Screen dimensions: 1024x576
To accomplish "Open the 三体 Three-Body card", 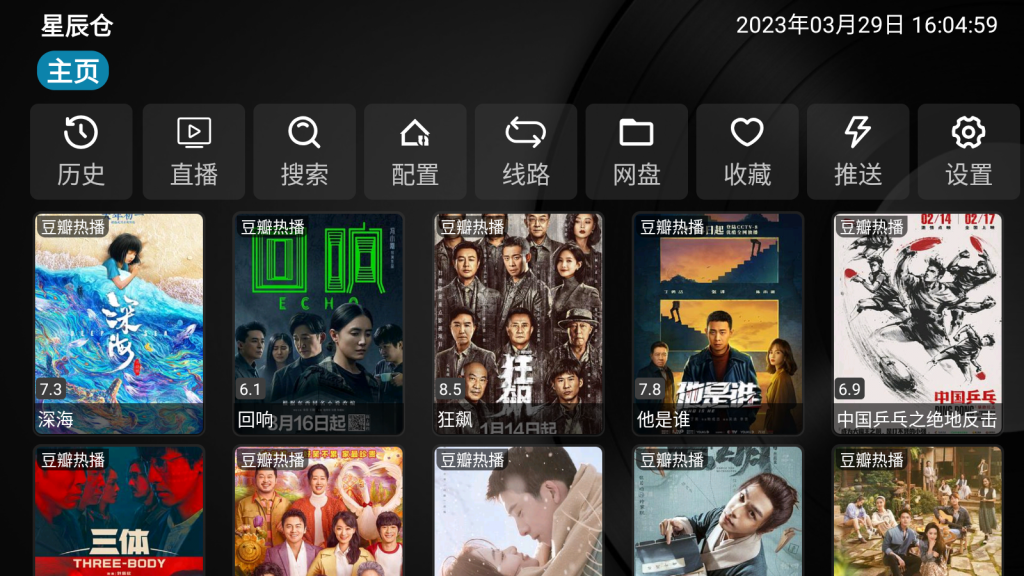I will point(119,511).
